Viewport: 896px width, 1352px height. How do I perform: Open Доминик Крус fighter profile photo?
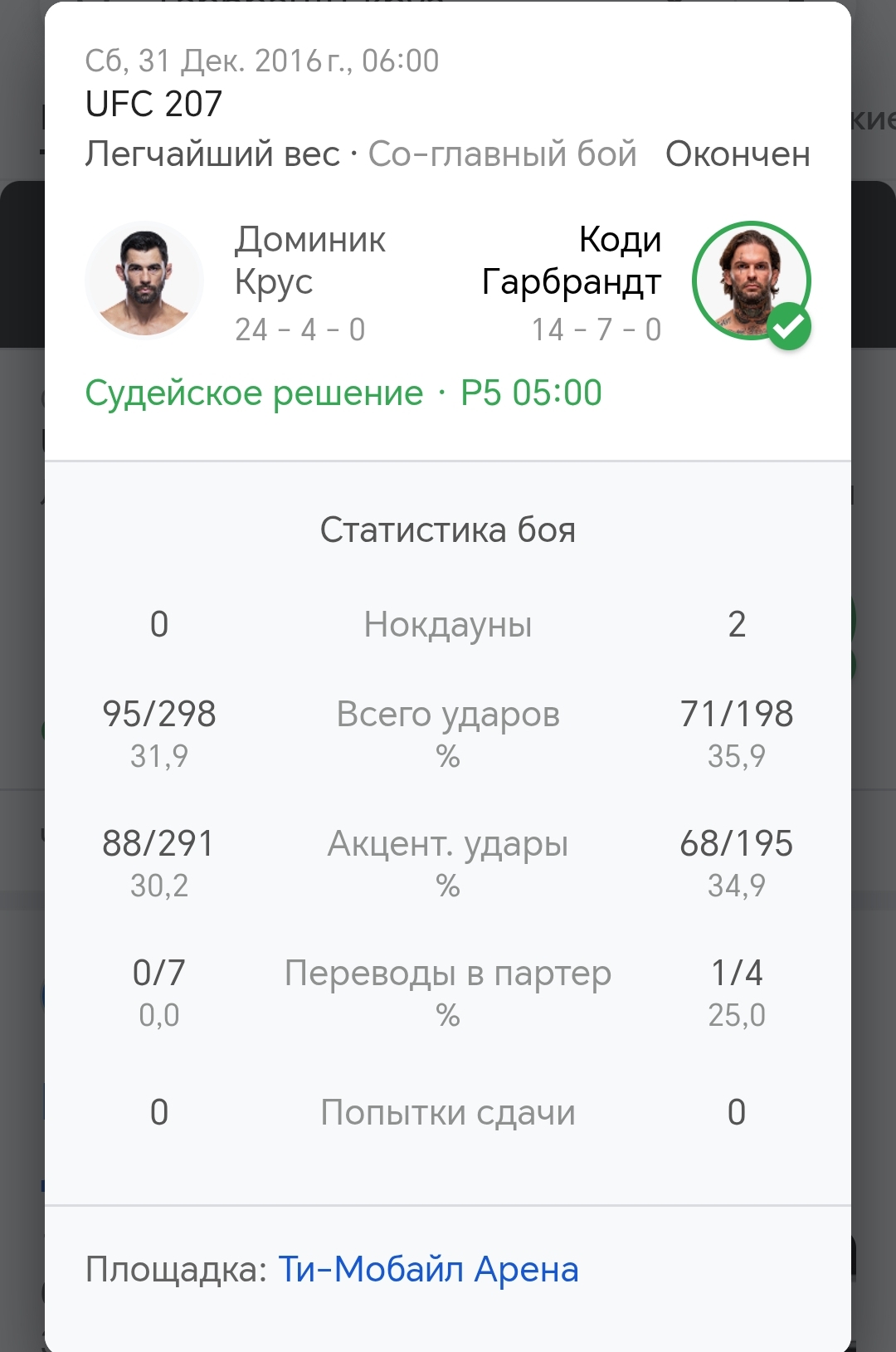[144, 281]
